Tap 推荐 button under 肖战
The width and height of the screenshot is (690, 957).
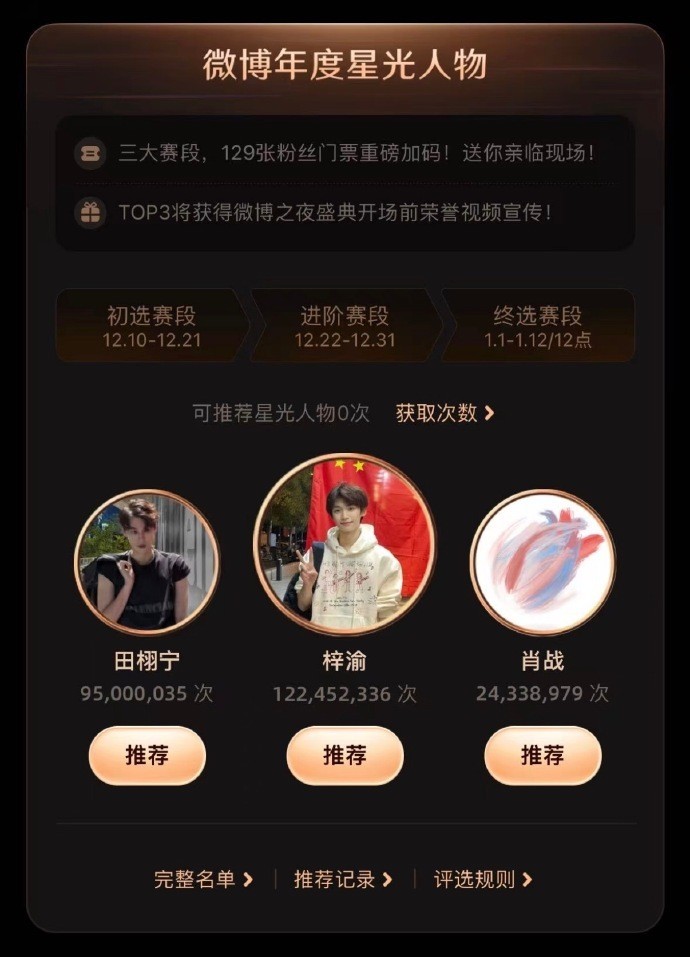(x=542, y=755)
